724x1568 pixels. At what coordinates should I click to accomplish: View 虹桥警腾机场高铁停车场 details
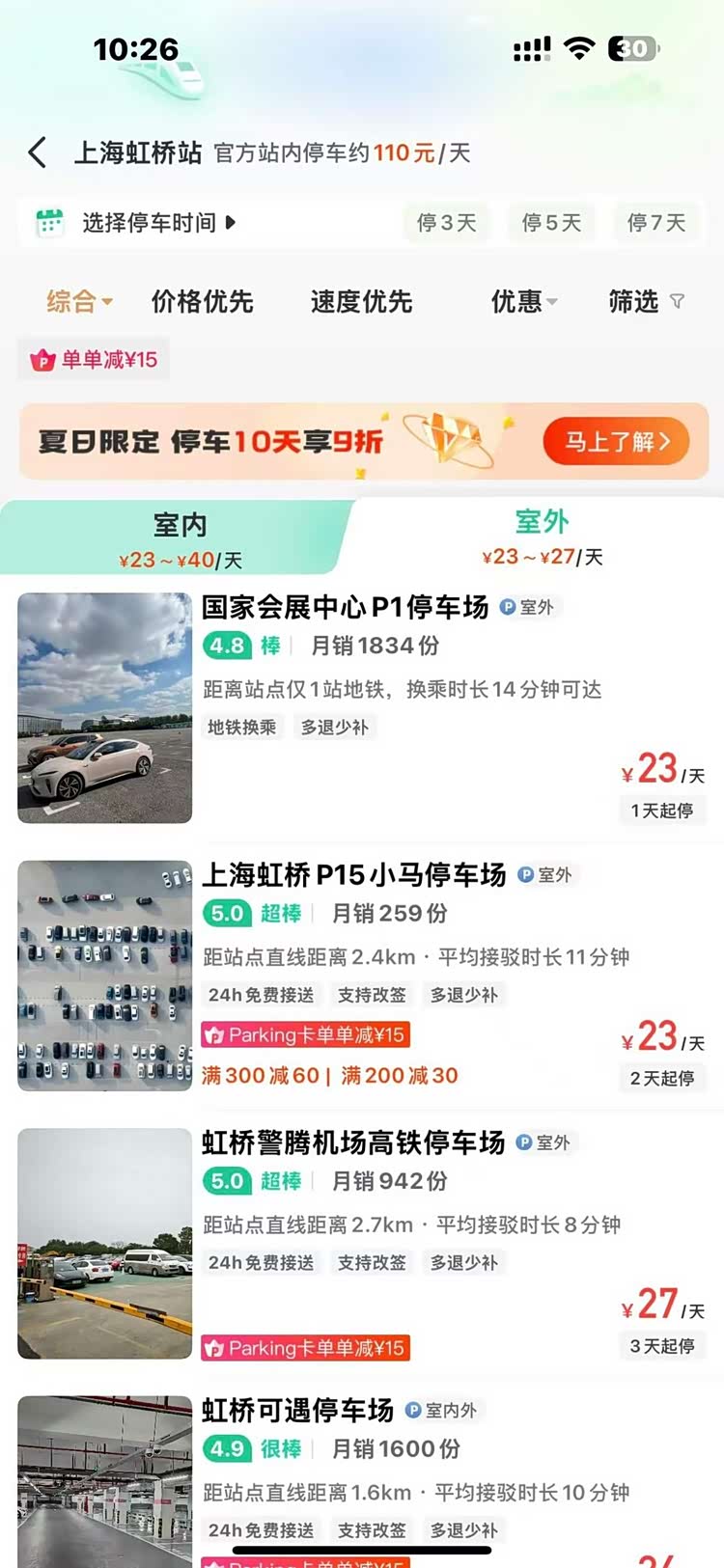(x=352, y=1143)
